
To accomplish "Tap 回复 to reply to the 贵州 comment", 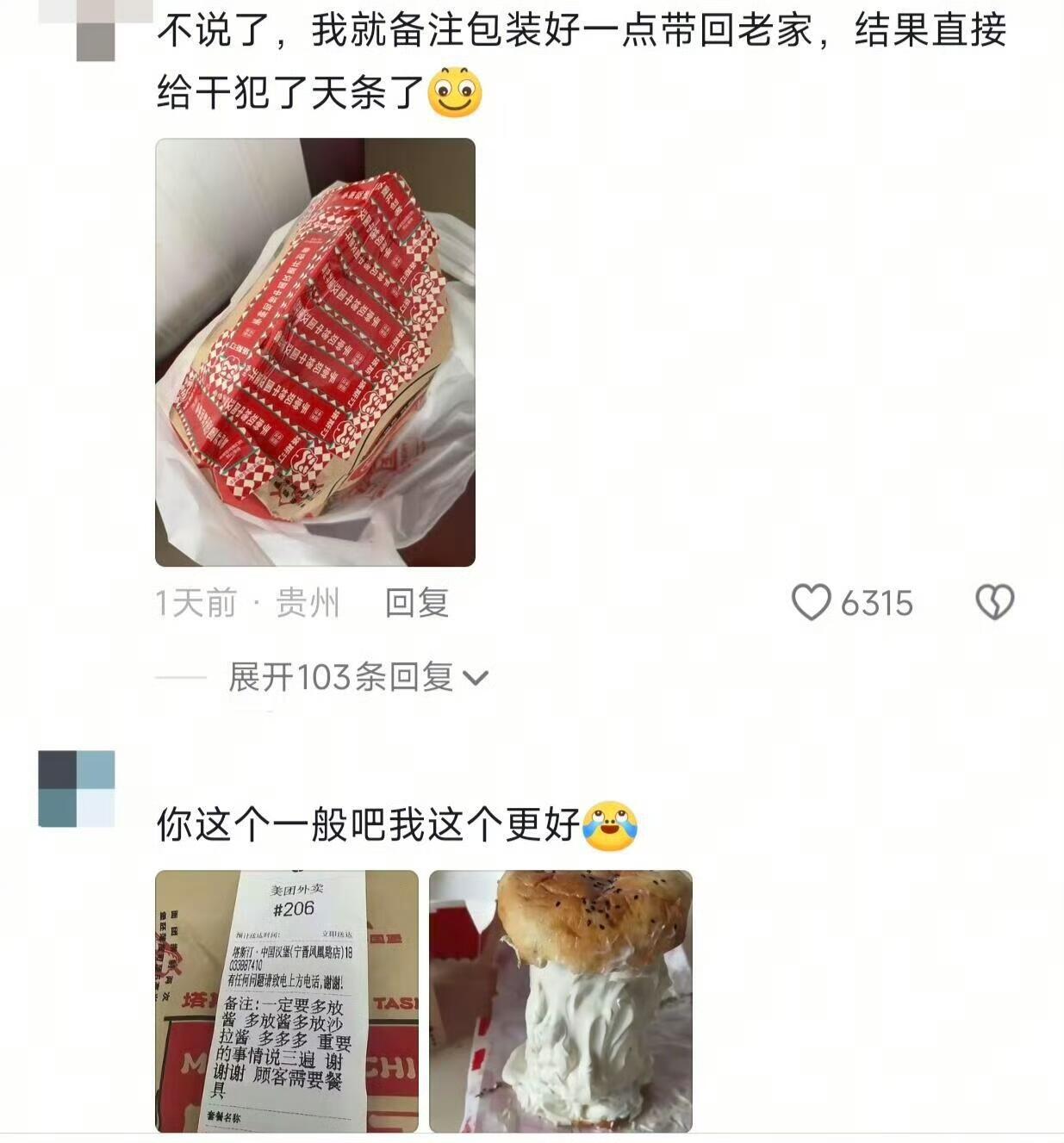I will point(417,603).
